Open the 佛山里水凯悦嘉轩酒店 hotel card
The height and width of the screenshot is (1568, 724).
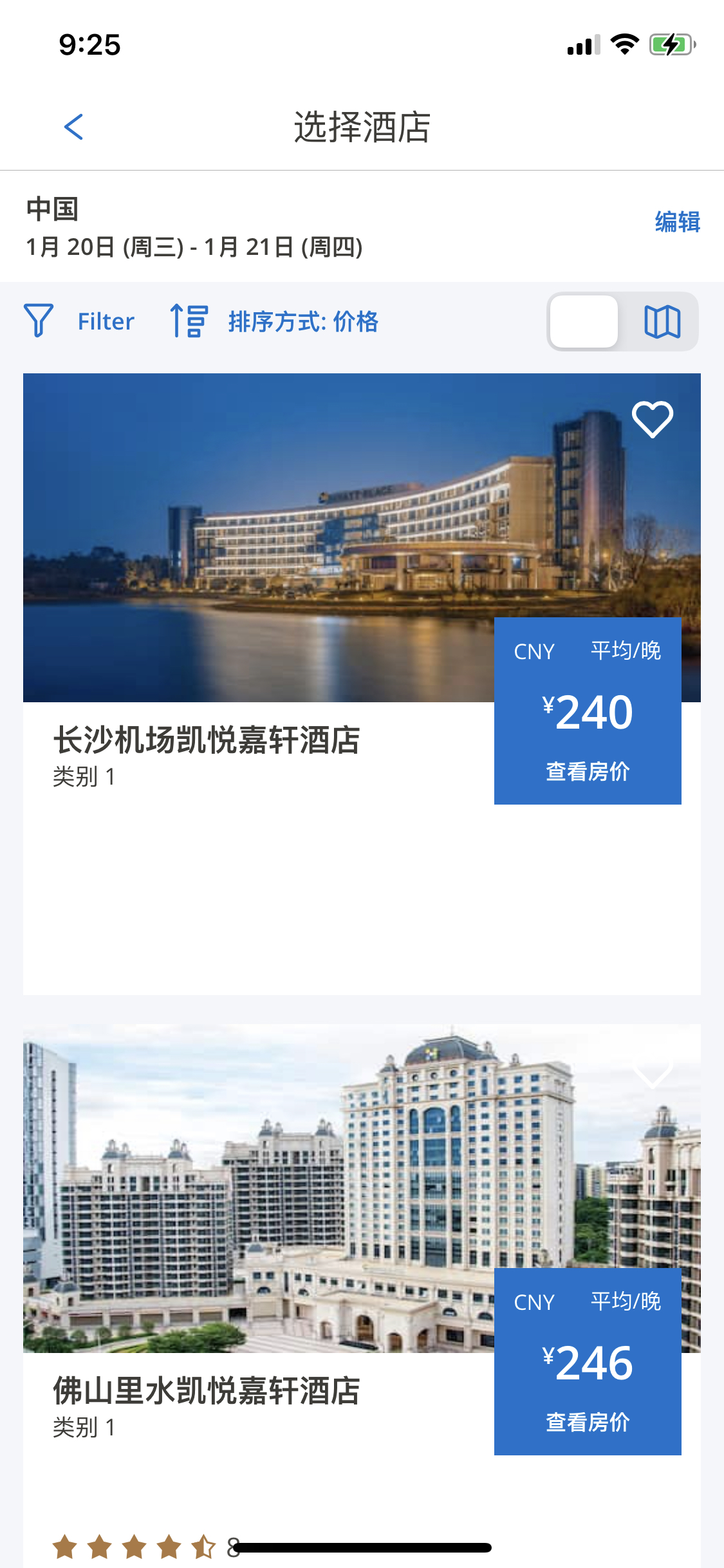tap(206, 1390)
